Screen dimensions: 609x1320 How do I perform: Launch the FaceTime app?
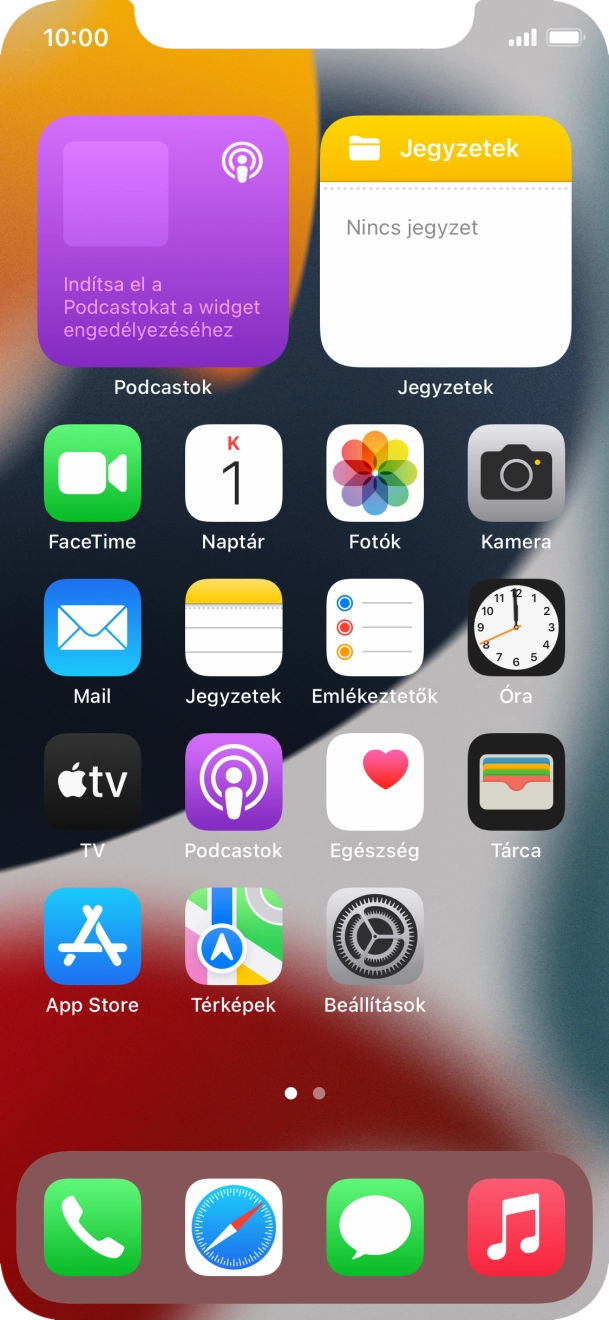pyautogui.click(x=92, y=473)
